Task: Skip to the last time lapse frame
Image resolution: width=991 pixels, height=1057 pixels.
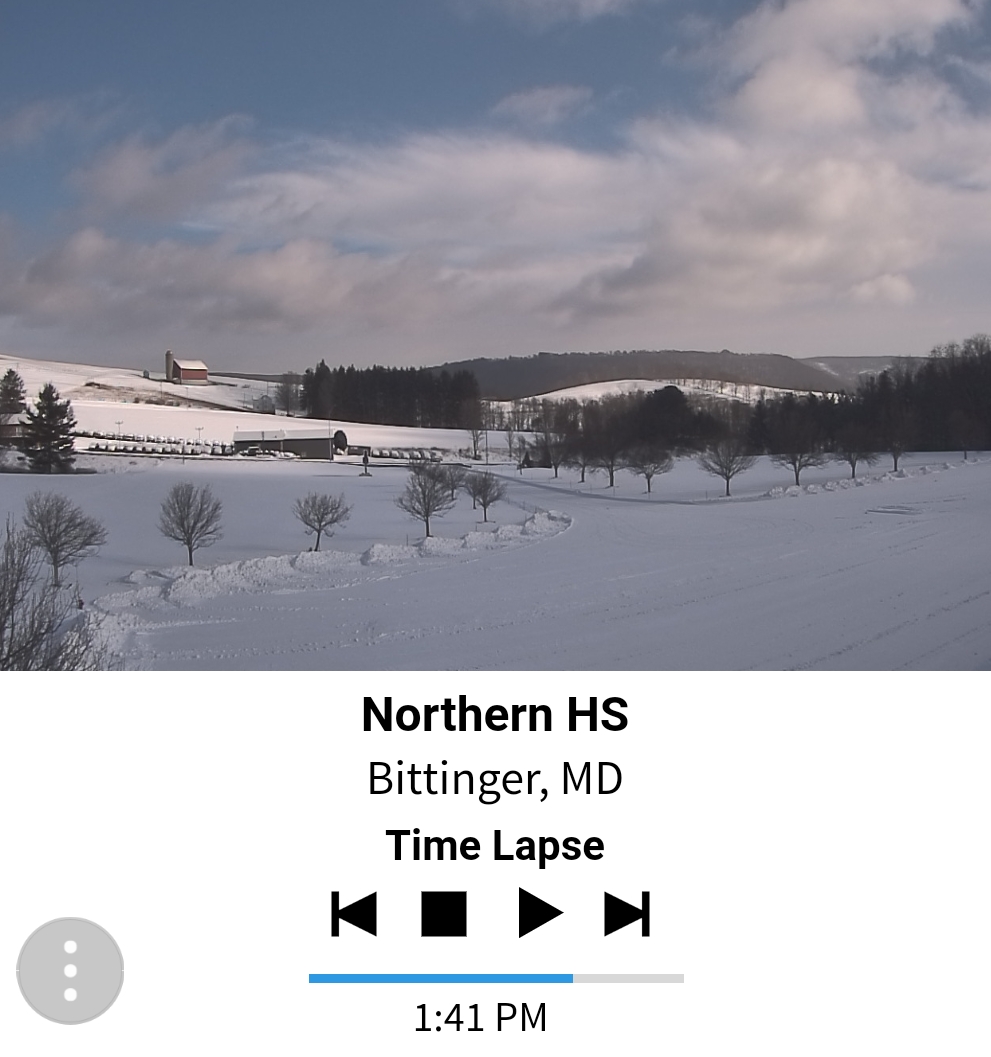Action: (627, 914)
